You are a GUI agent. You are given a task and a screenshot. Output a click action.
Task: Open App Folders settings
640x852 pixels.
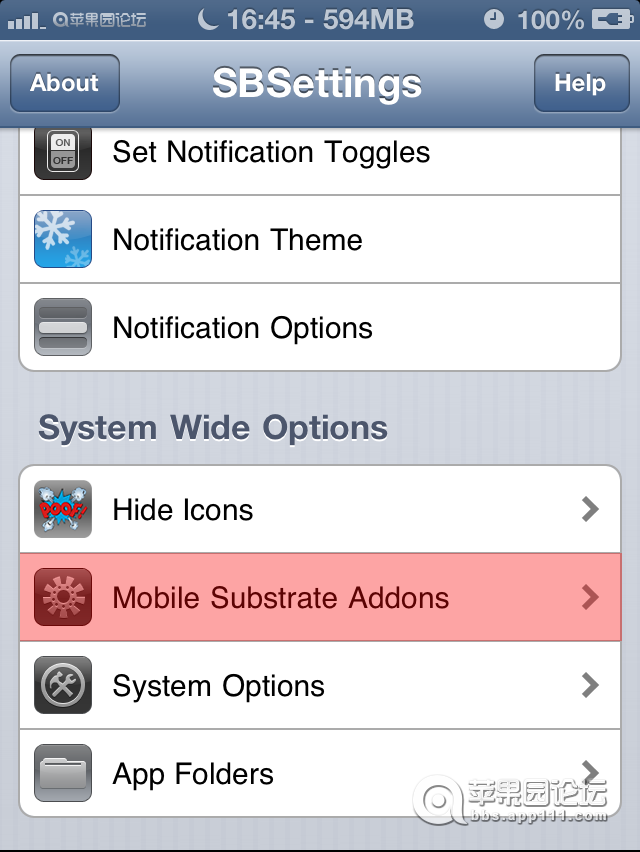[193, 774]
